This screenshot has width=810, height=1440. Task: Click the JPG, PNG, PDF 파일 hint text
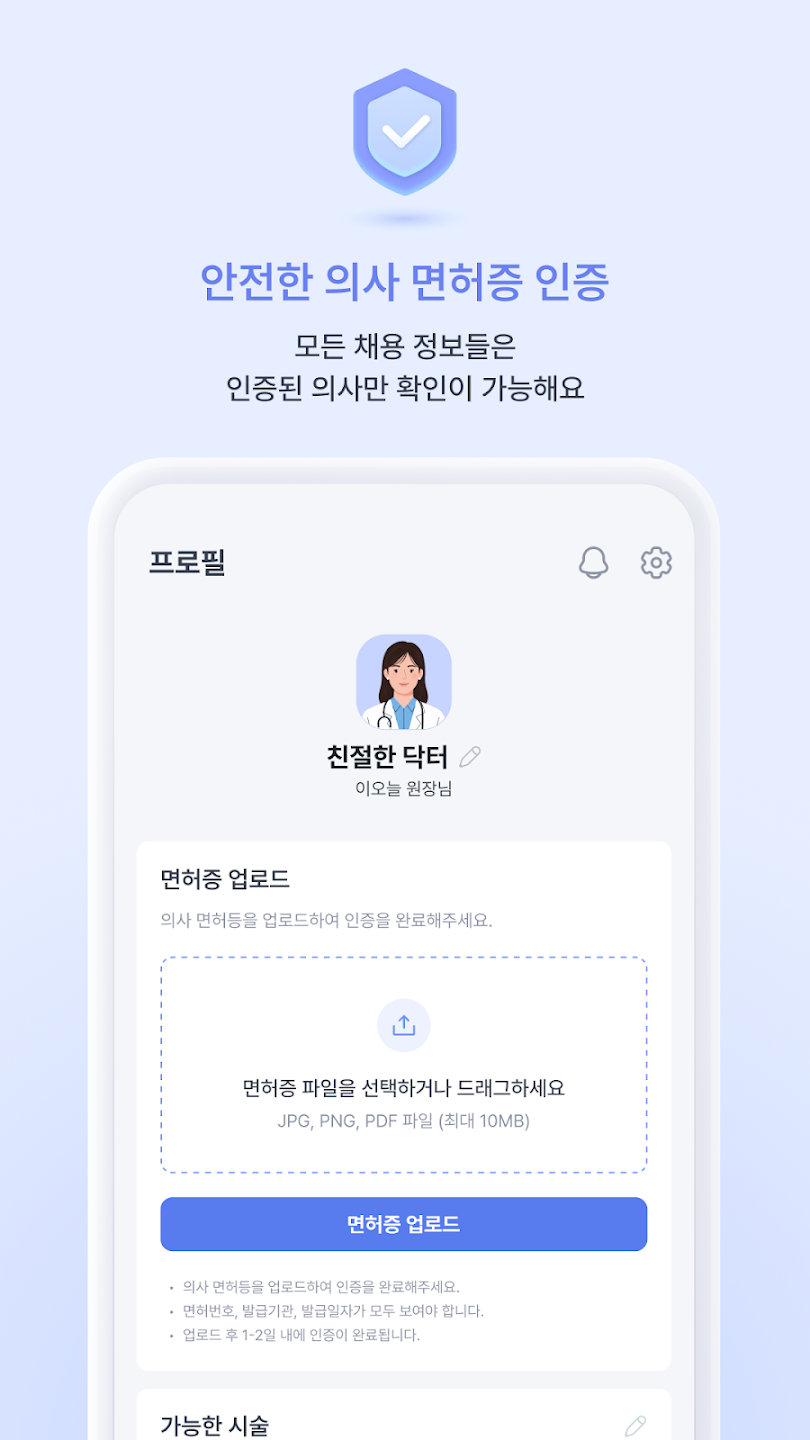pyautogui.click(x=404, y=1122)
